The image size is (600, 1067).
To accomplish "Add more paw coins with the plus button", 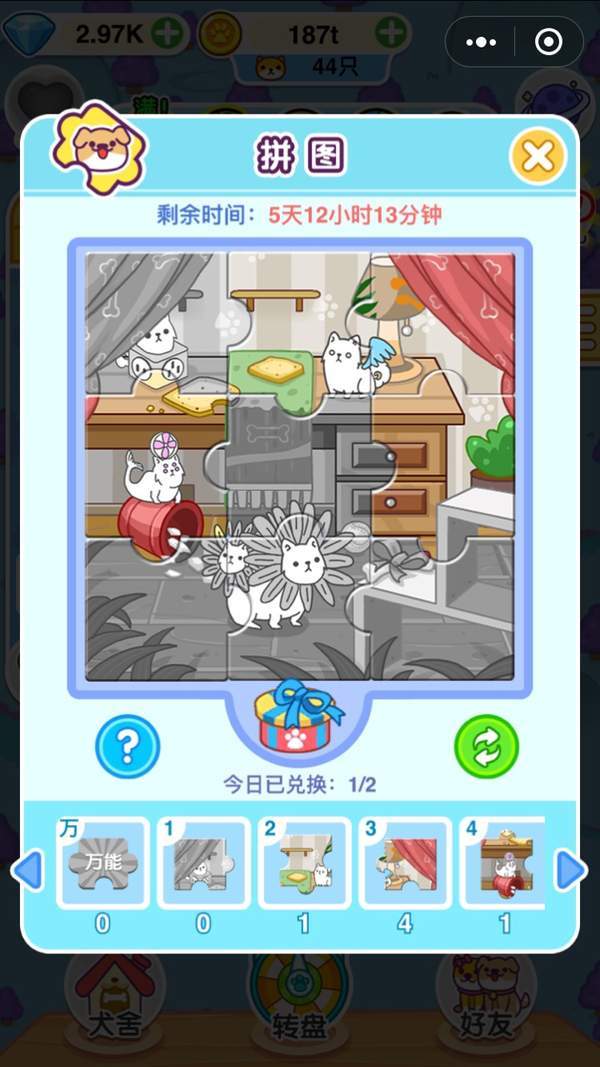I will (389, 34).
